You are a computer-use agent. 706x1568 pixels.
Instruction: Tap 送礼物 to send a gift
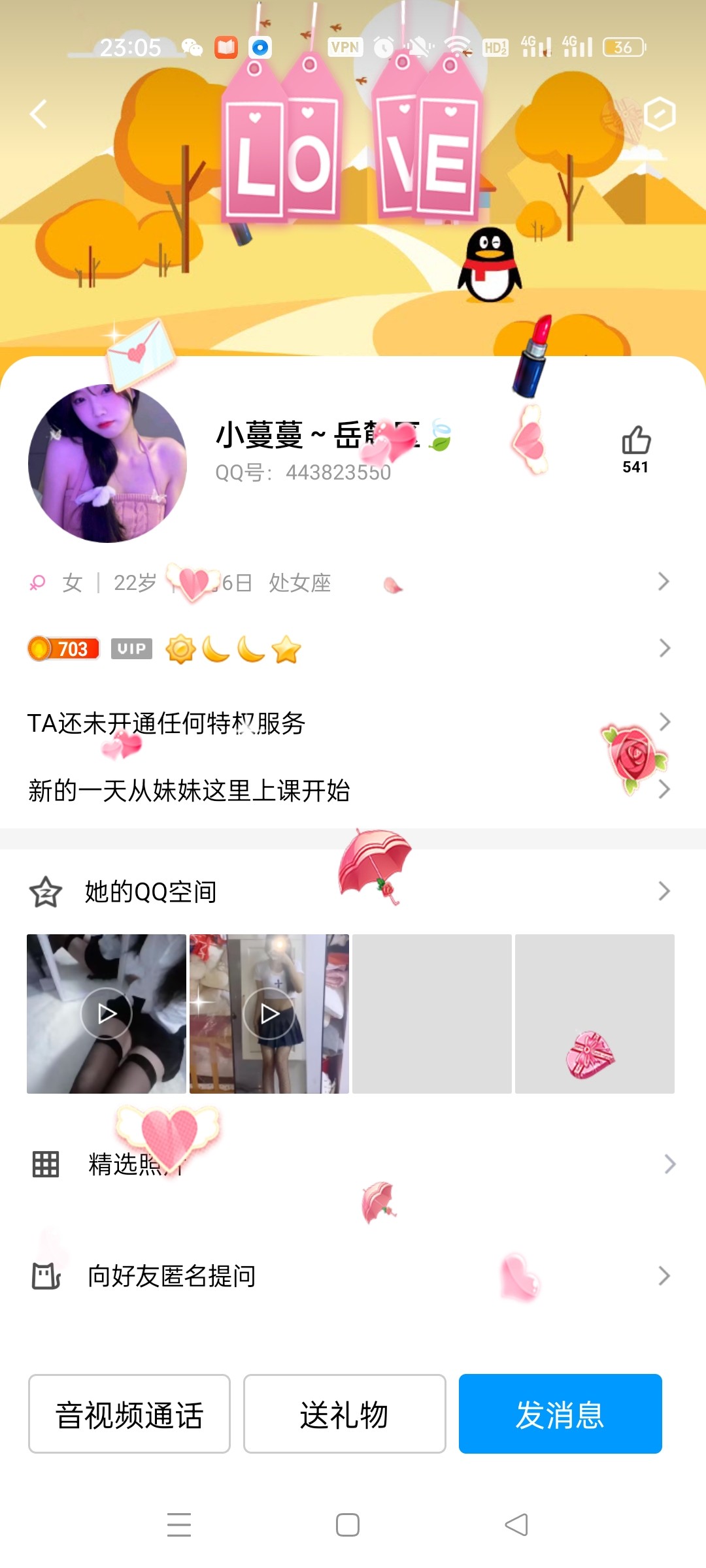[x=345, y=1414]
